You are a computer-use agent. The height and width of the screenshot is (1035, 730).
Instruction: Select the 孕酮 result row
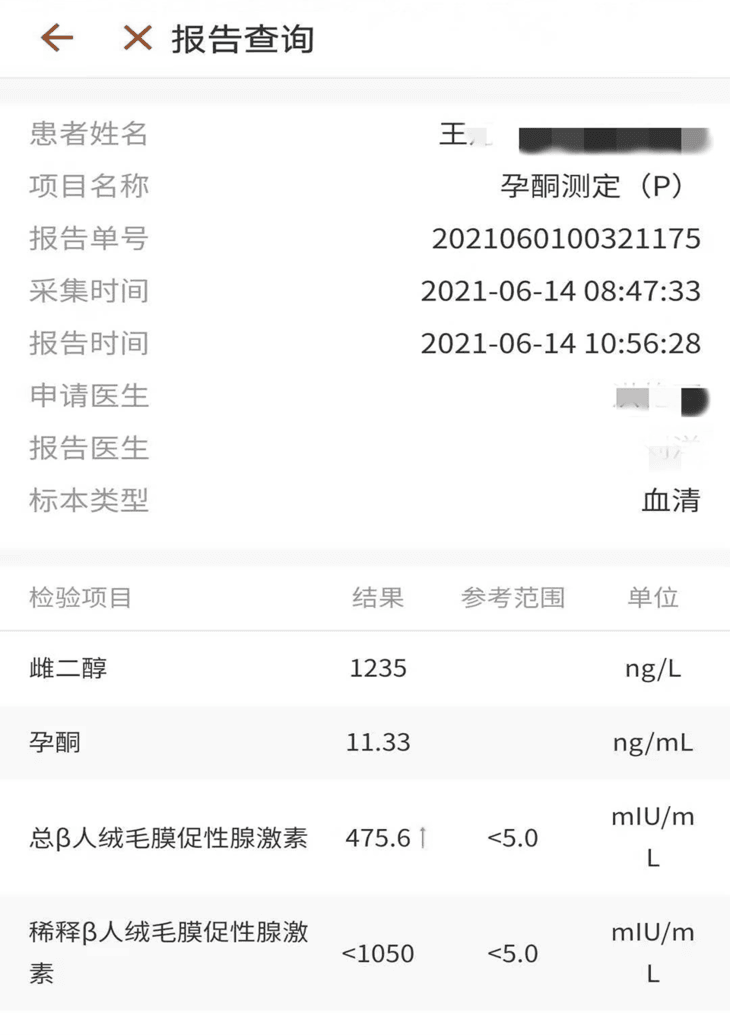[x=365, y=742]
